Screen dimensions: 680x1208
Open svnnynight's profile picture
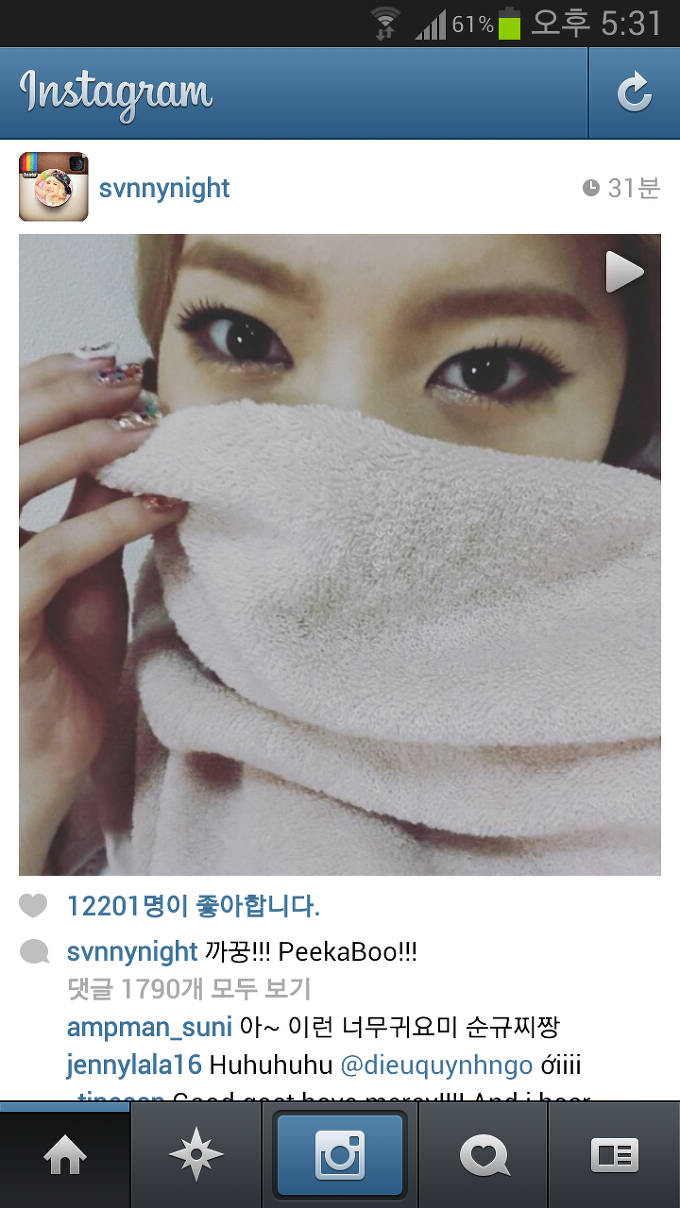pyautogui.click(x=53, y=187)
